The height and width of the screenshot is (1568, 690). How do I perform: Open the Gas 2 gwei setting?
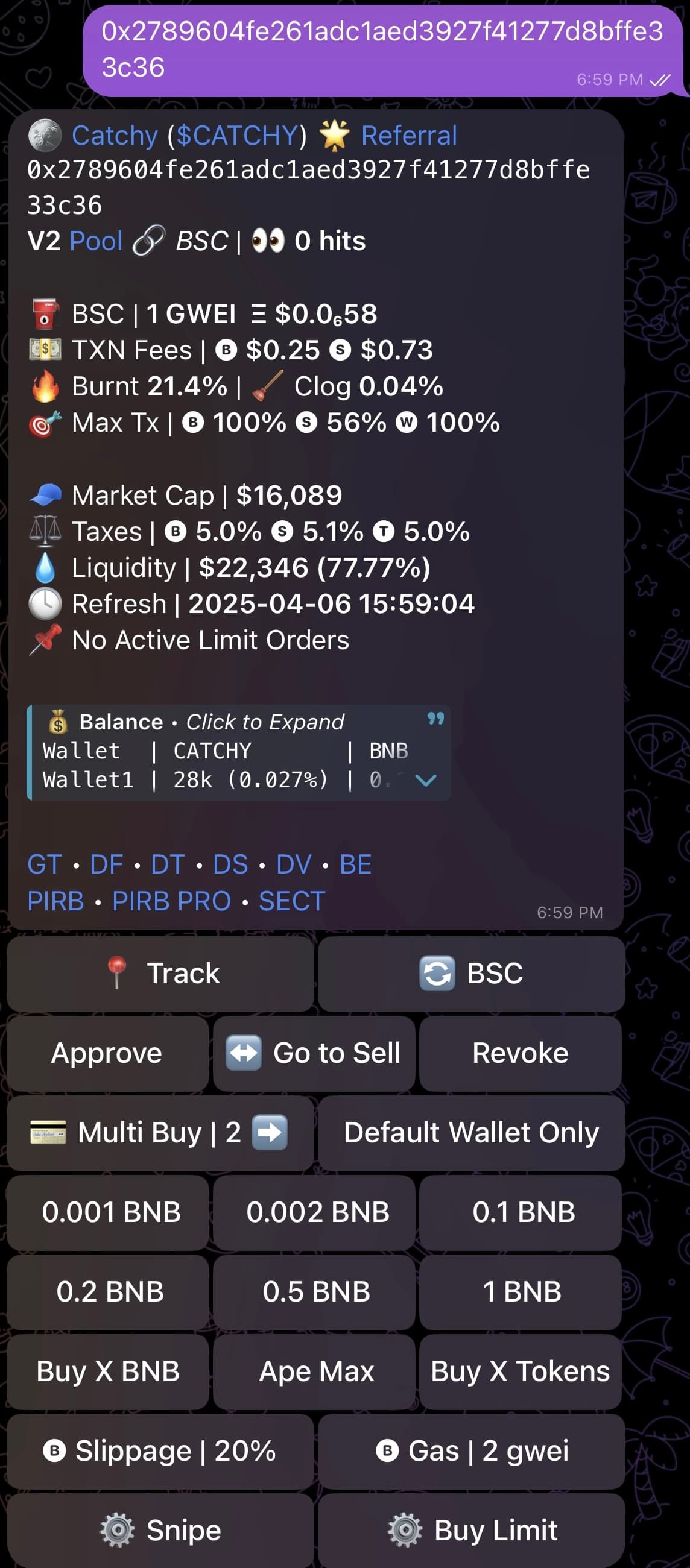coord(471,1451)
